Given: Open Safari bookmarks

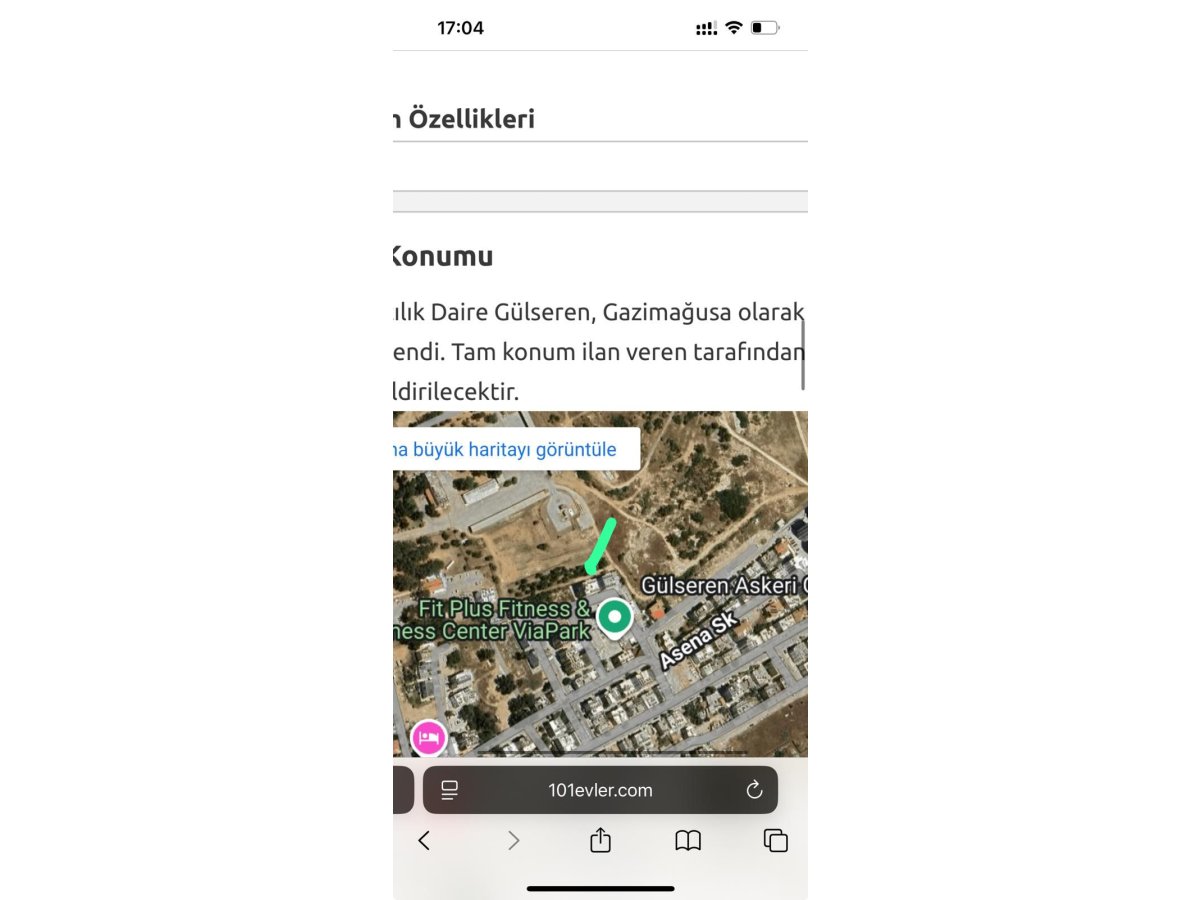Looking at the screenshot, I should 688,841.
